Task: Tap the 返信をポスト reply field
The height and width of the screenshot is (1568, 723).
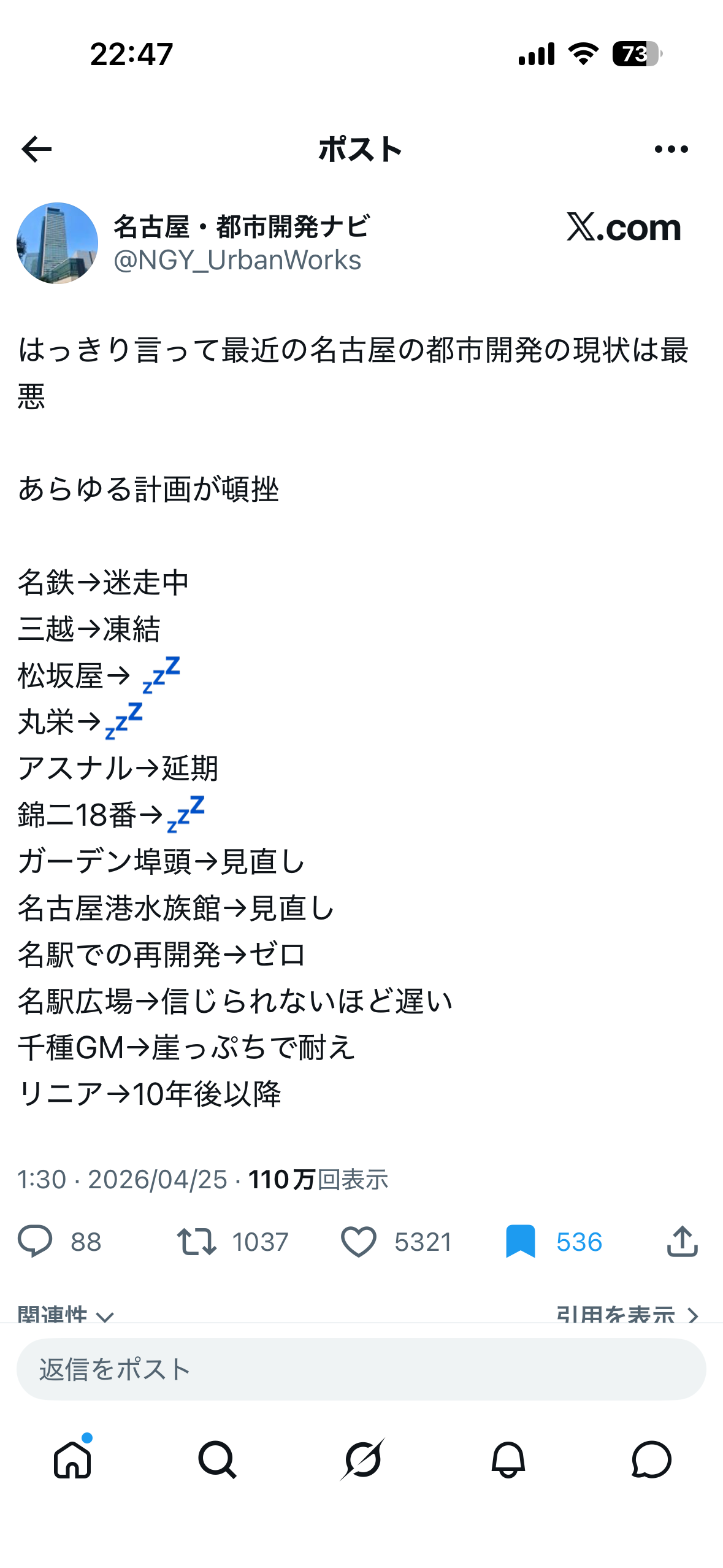Action: coord(361,1369)
